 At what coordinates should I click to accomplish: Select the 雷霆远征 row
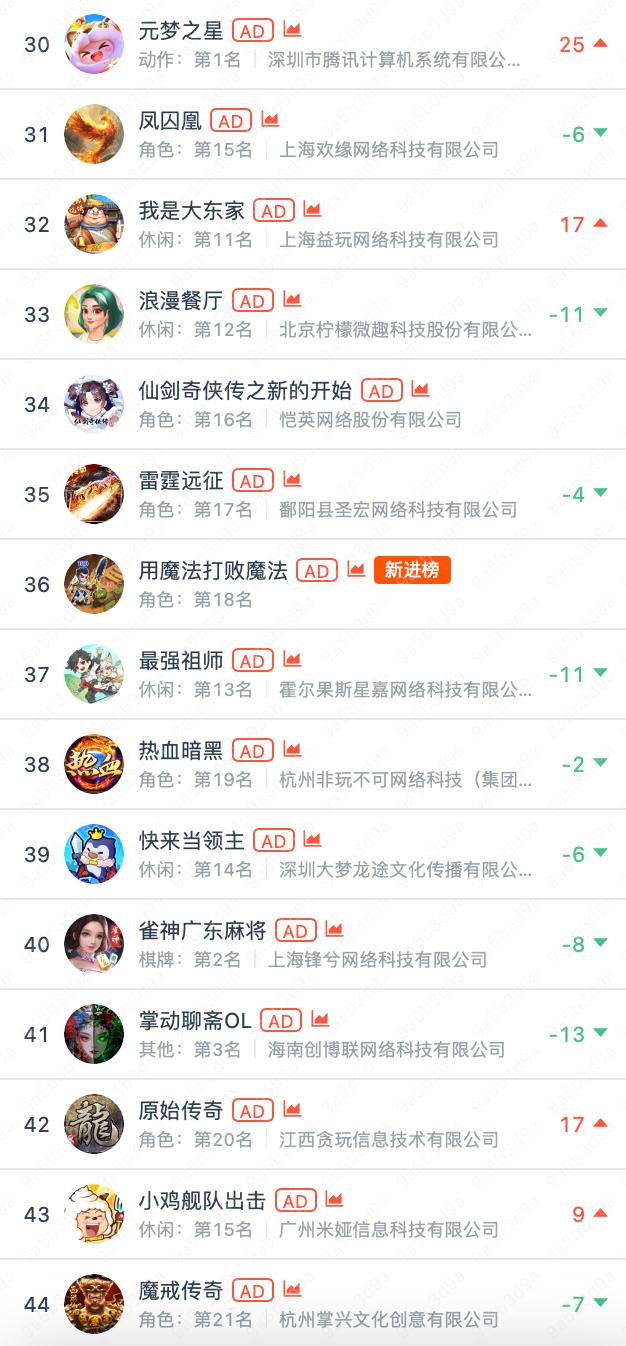point(313,494)
